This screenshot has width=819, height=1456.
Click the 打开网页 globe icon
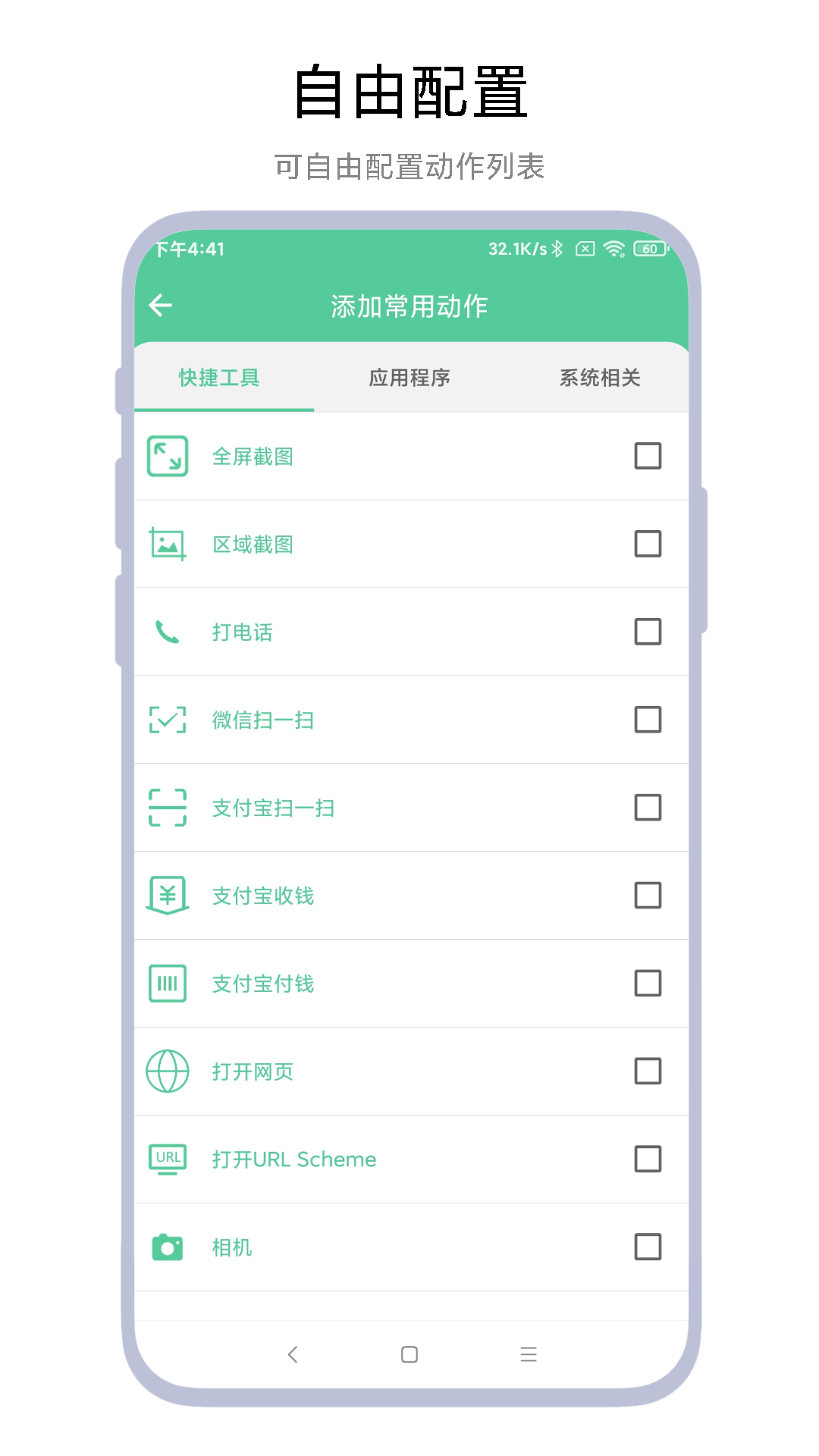point(168,1072)
